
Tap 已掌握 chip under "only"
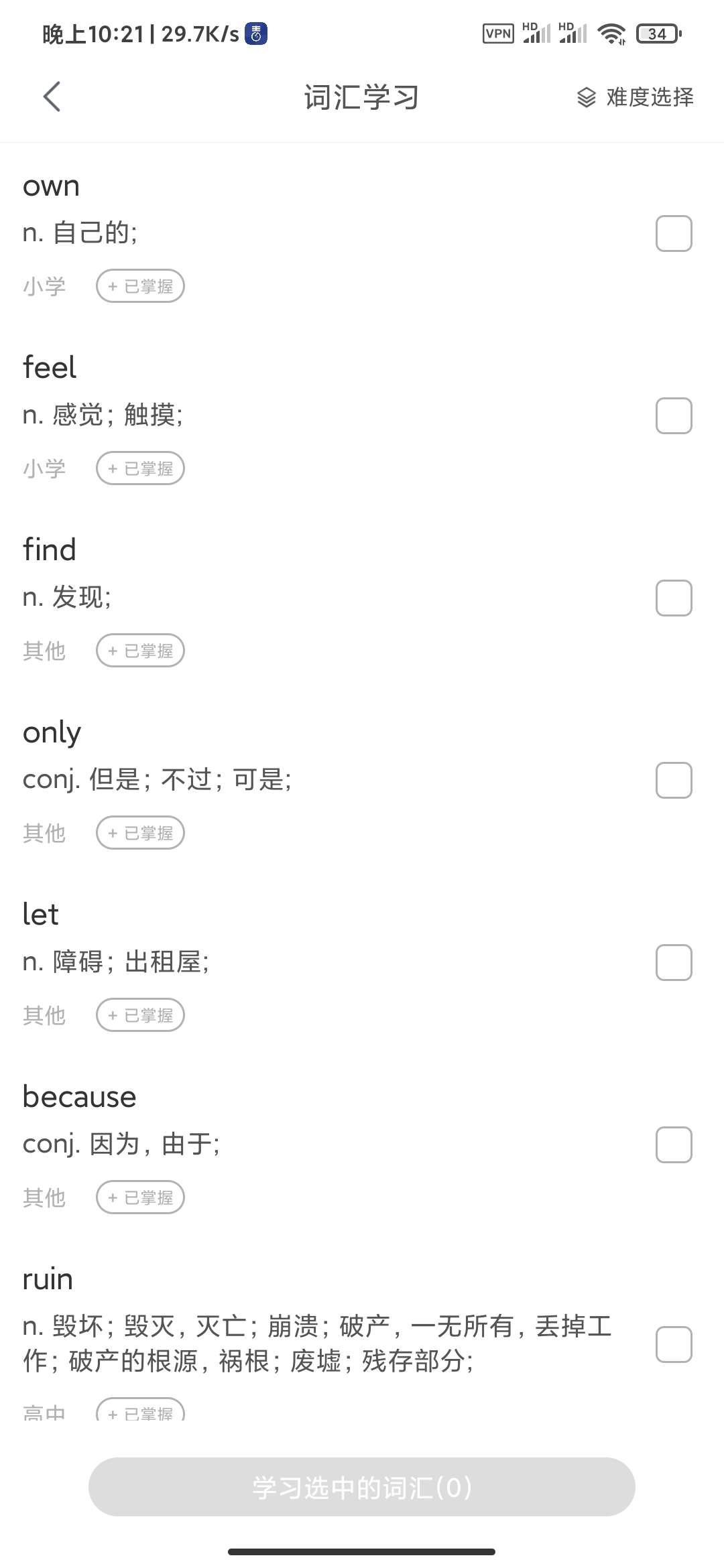coord(140,833)
